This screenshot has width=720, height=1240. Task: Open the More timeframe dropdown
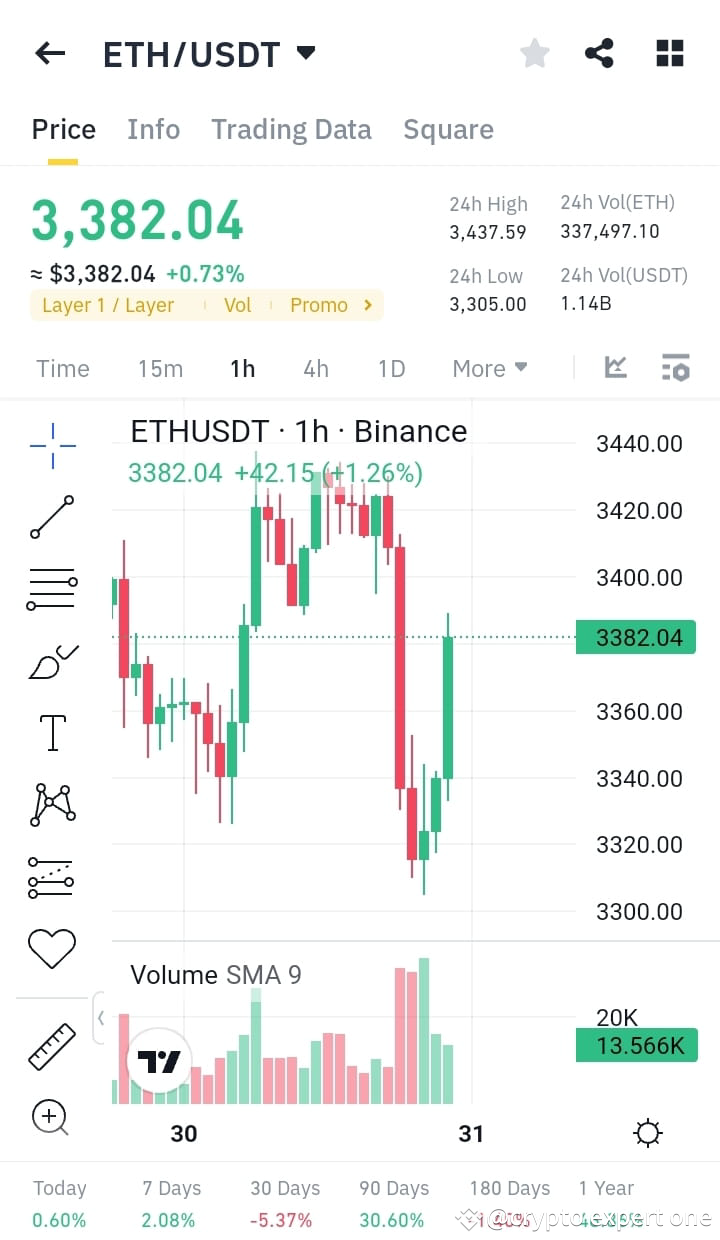coord(489,368)
